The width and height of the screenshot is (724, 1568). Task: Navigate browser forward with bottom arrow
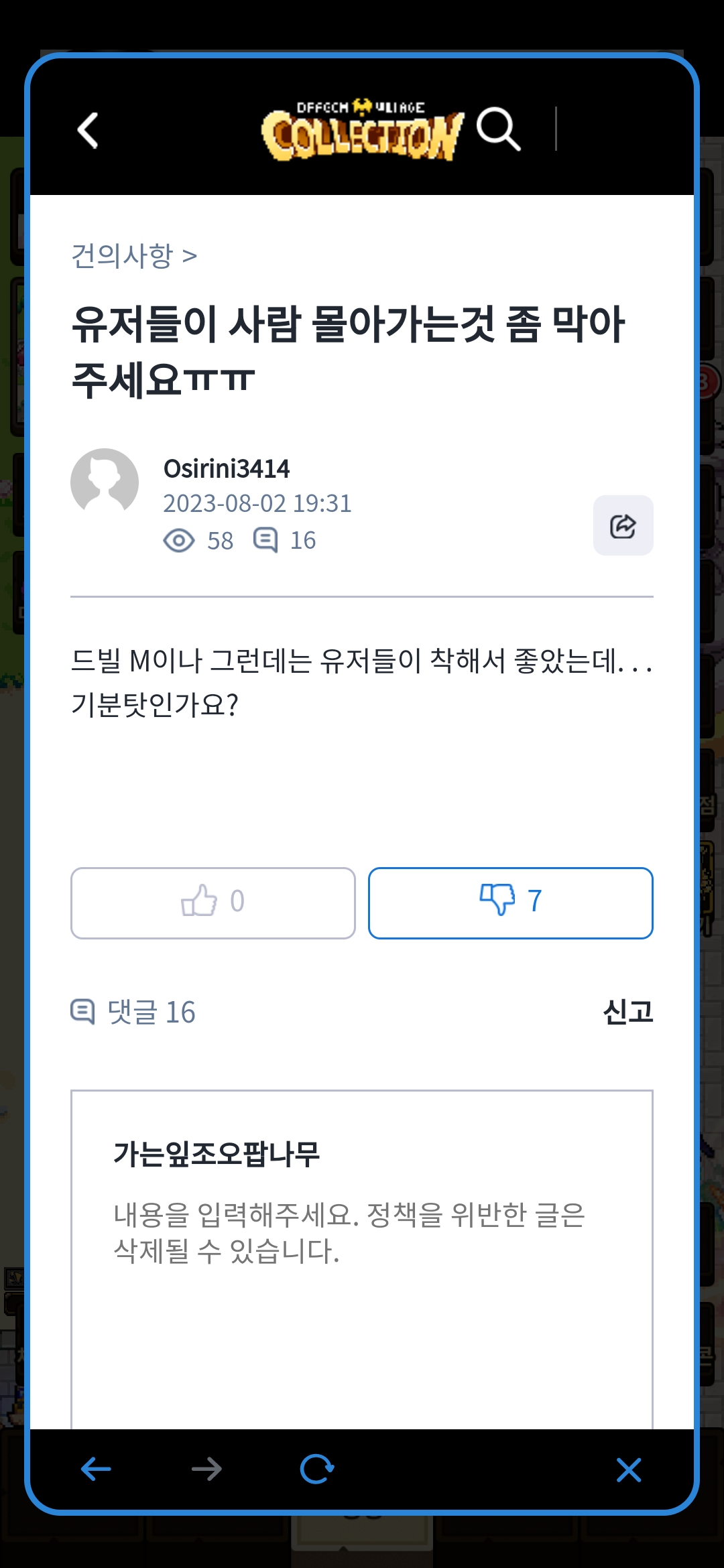(206, 1469)
